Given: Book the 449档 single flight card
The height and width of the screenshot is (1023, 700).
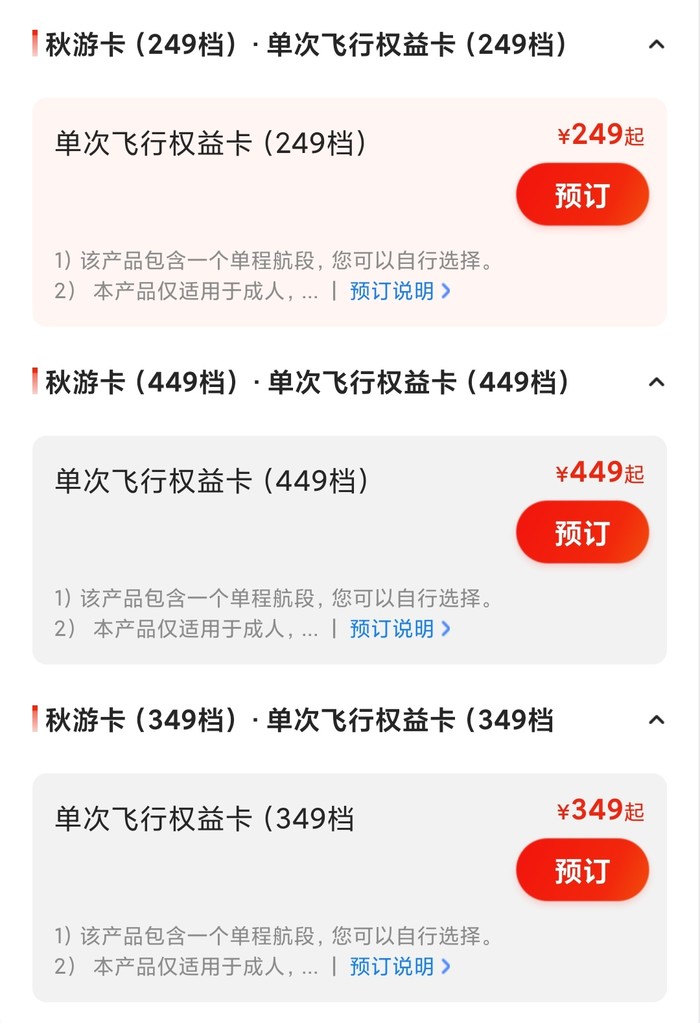Looking at the screenshot, I should coord(582,532).
